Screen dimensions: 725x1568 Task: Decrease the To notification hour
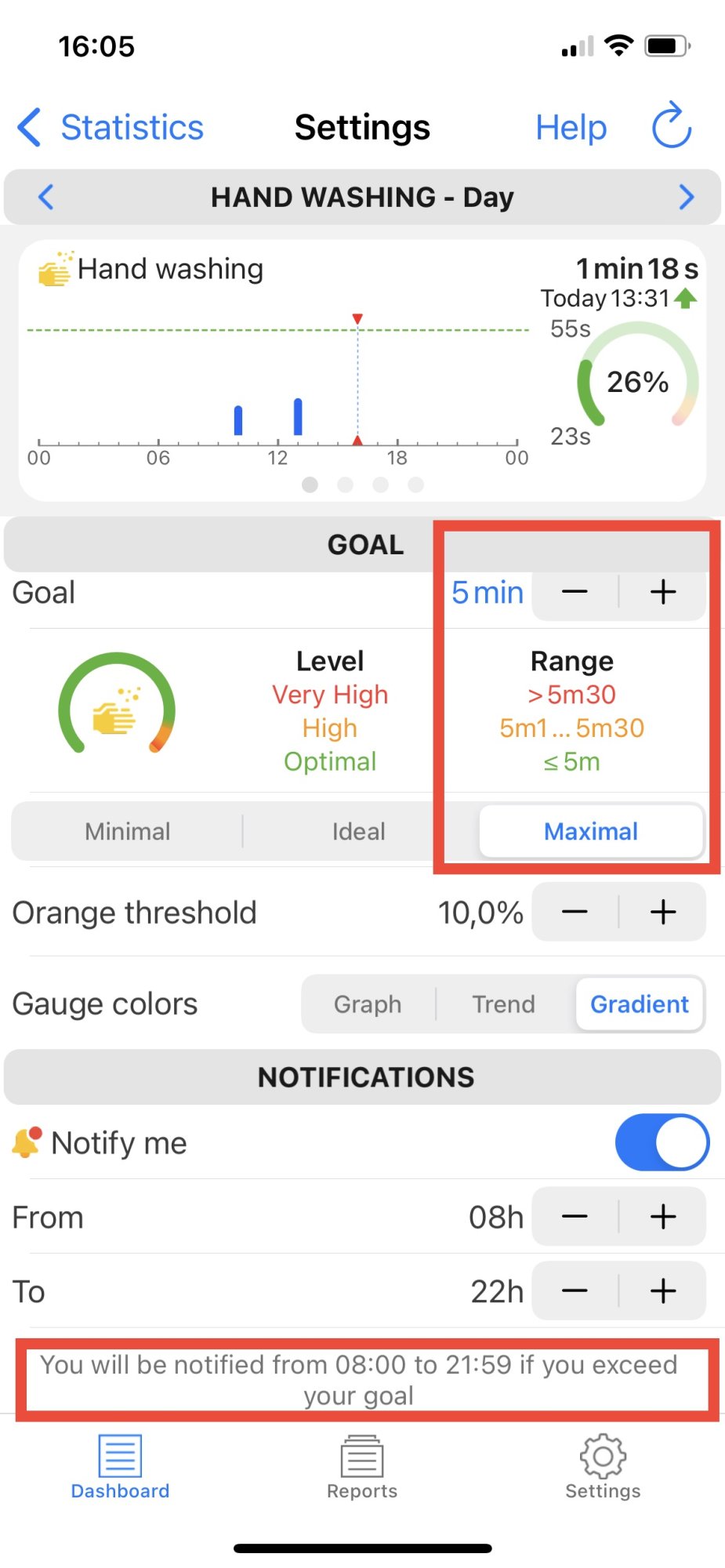click(575, 1291)
